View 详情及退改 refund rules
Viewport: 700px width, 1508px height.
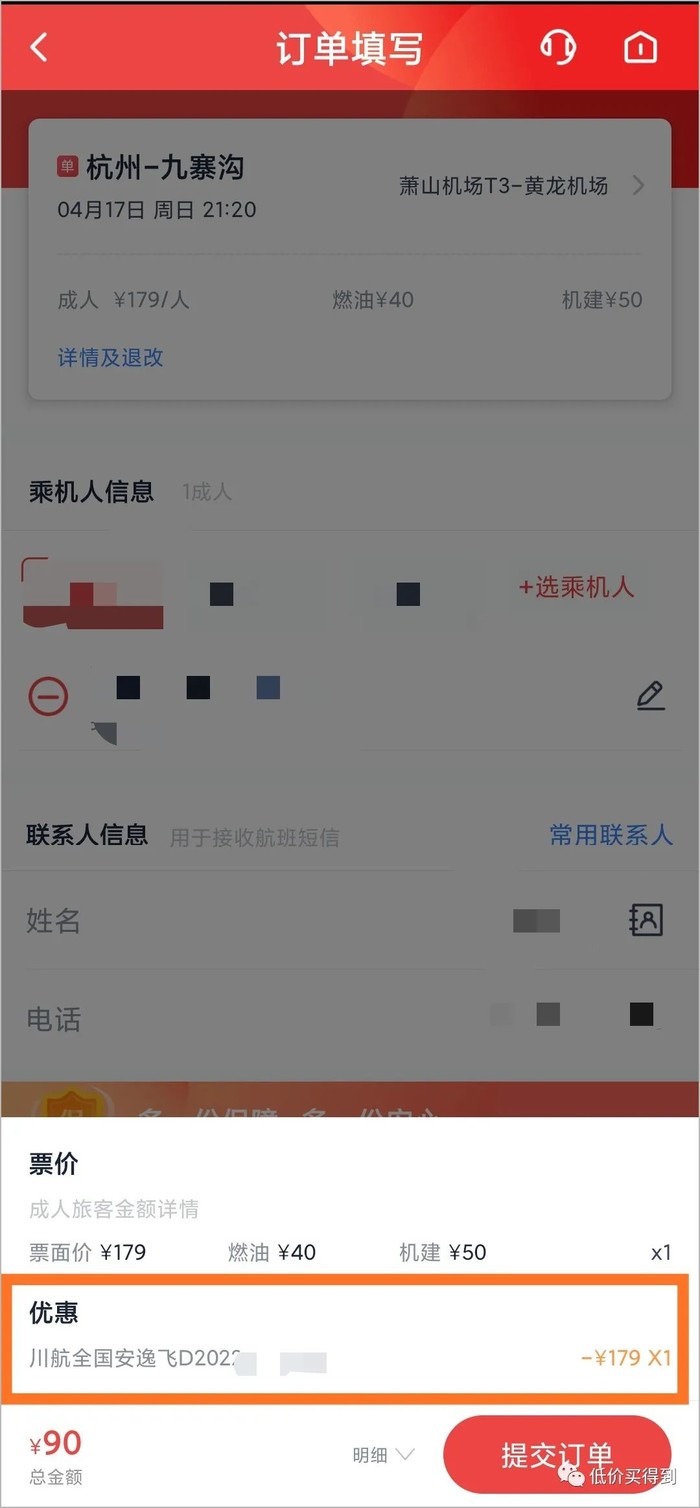pos(110,357)
